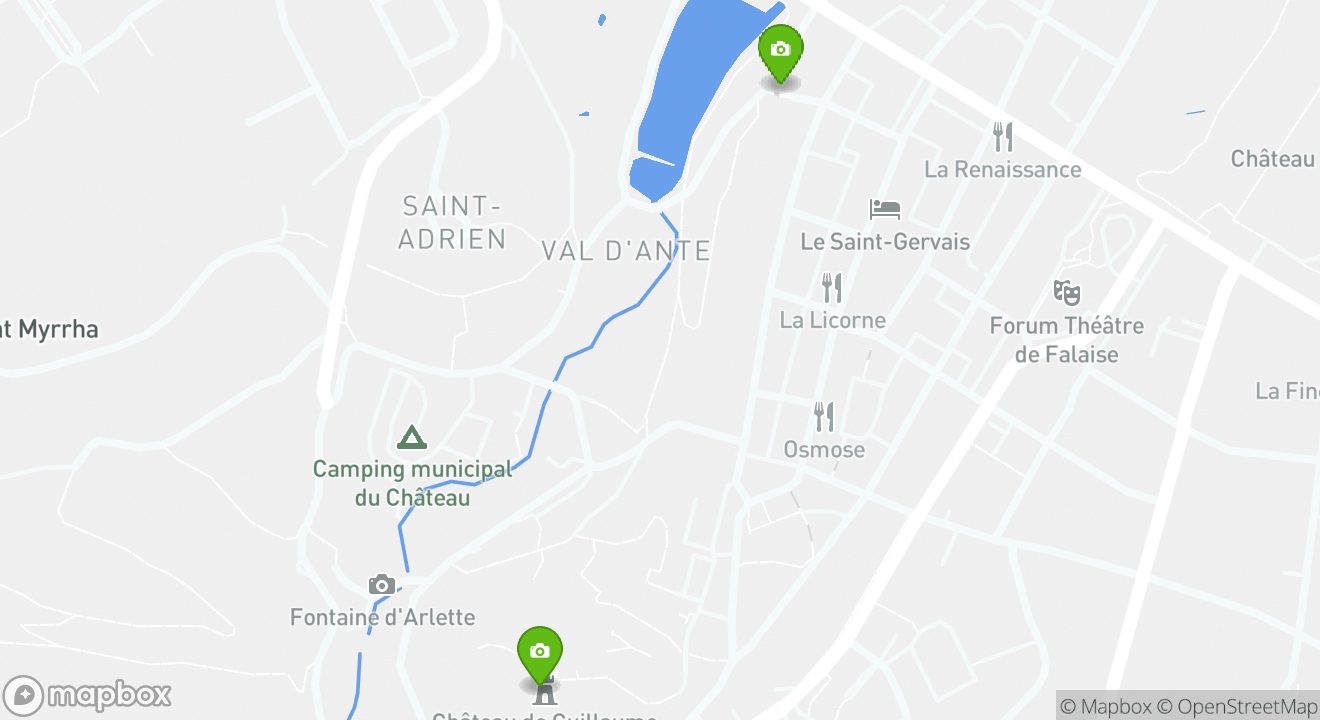Open the © OpenStreetMap attribution link
1320x720 pixels.
coord(1237,706)
